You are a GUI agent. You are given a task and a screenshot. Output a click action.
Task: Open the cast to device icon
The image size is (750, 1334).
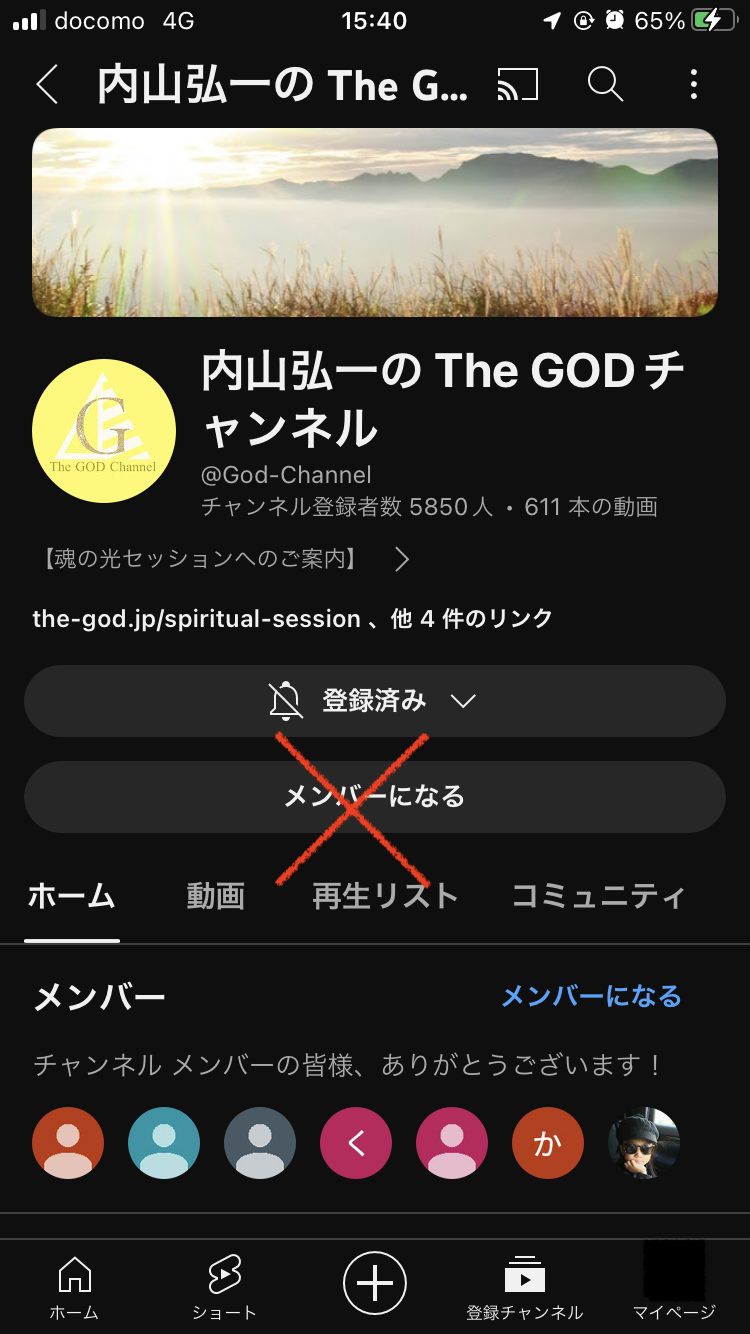(517, 86)
